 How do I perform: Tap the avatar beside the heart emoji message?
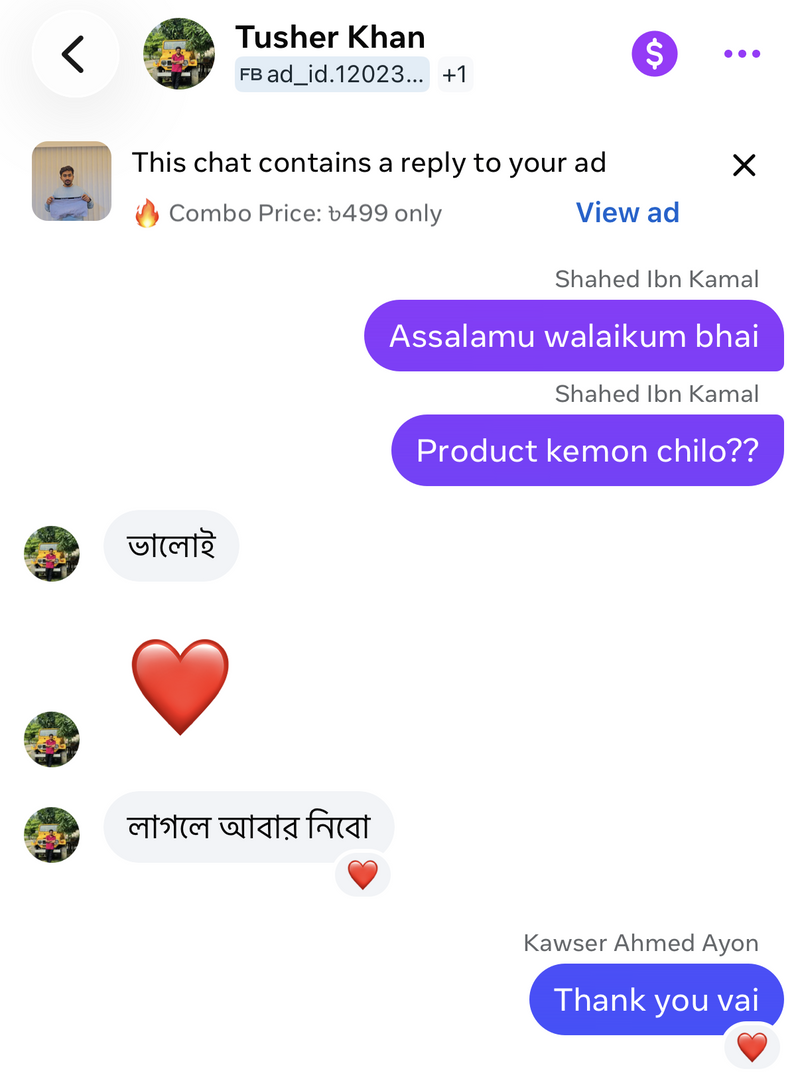click(51, 739)
